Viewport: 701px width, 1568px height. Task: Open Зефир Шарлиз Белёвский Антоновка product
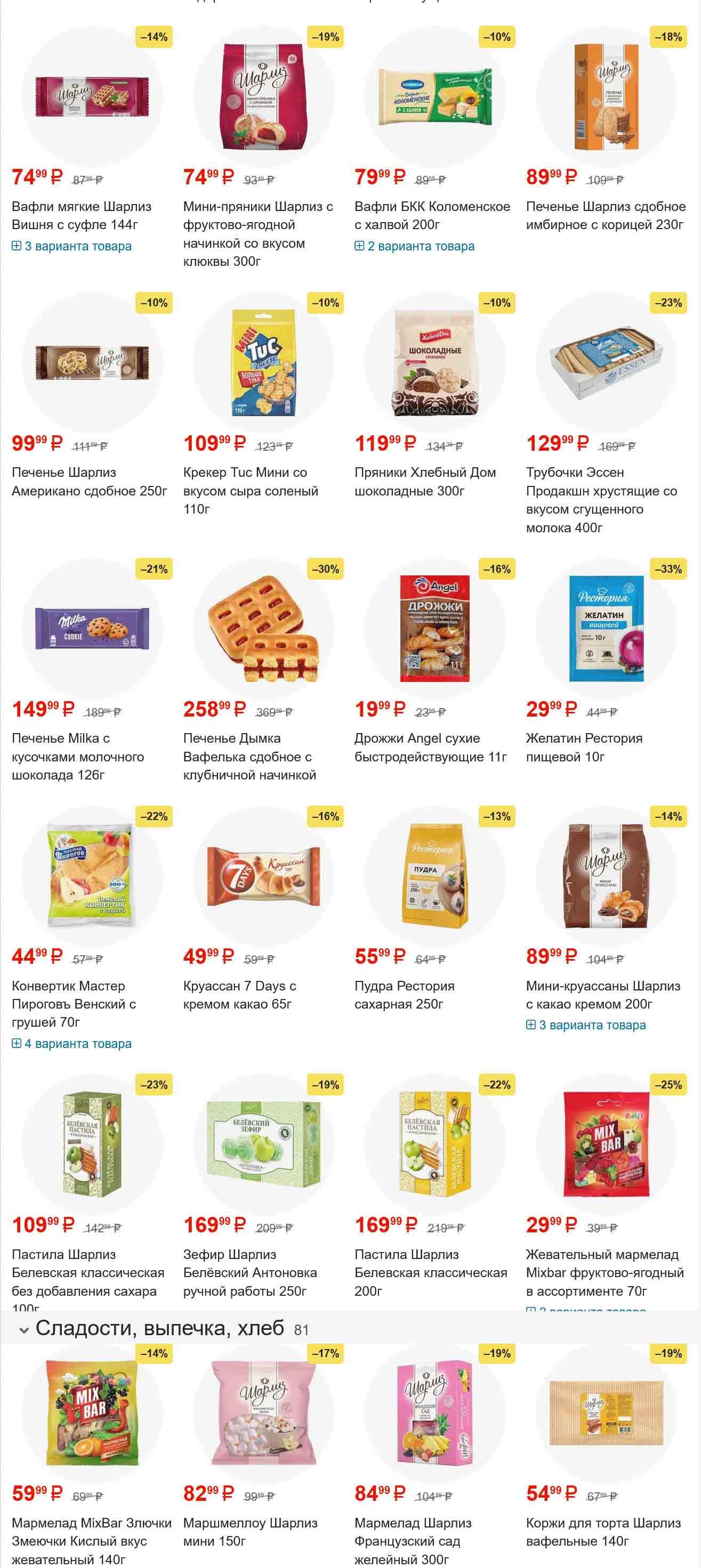249,1272
